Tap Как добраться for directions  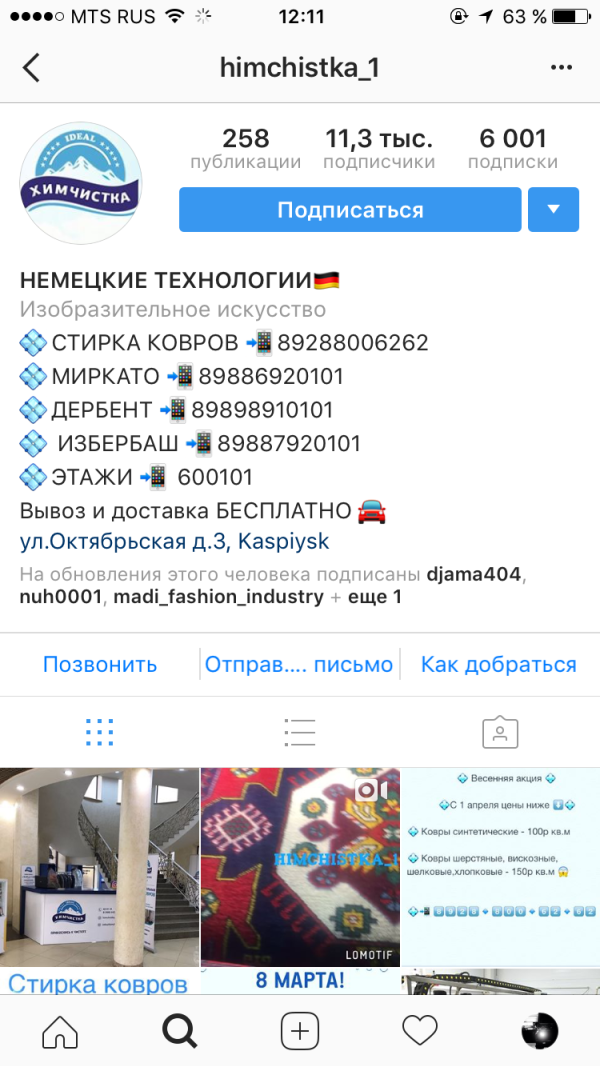pos(499,664)
